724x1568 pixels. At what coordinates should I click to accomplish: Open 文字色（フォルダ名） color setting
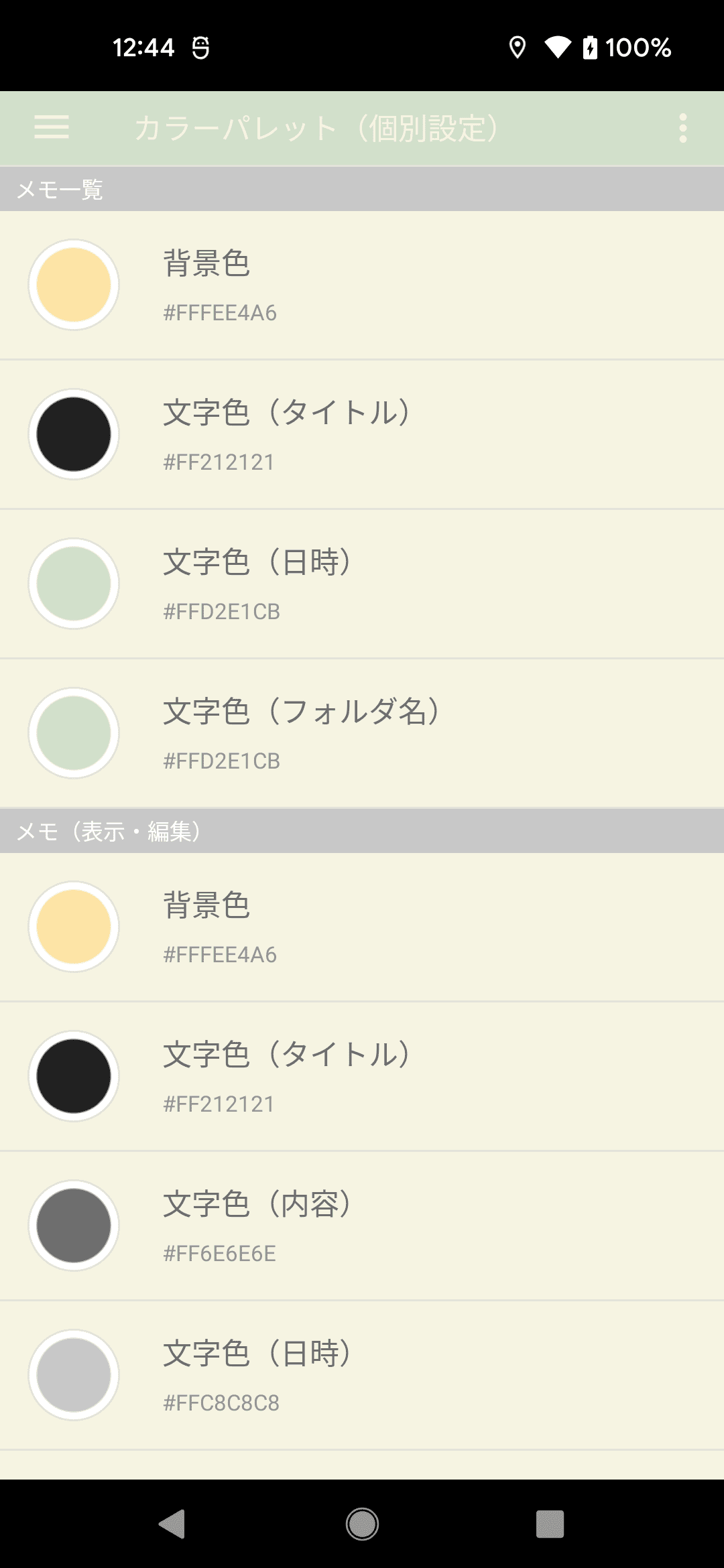(x=362, y=733)
